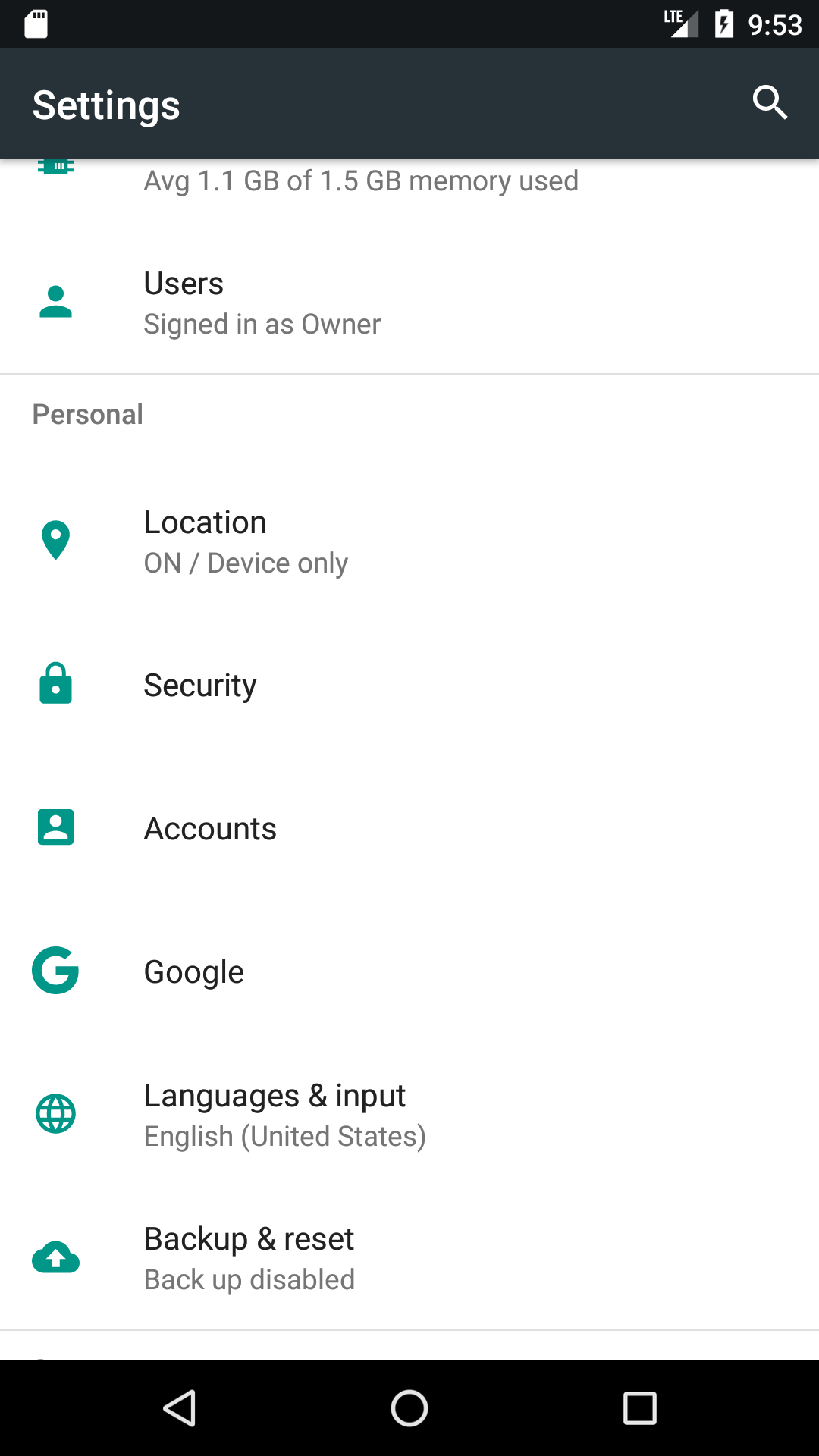Open the settings search icon
Viewport: 819px width, 1456px height.
[x=769, y=102]
